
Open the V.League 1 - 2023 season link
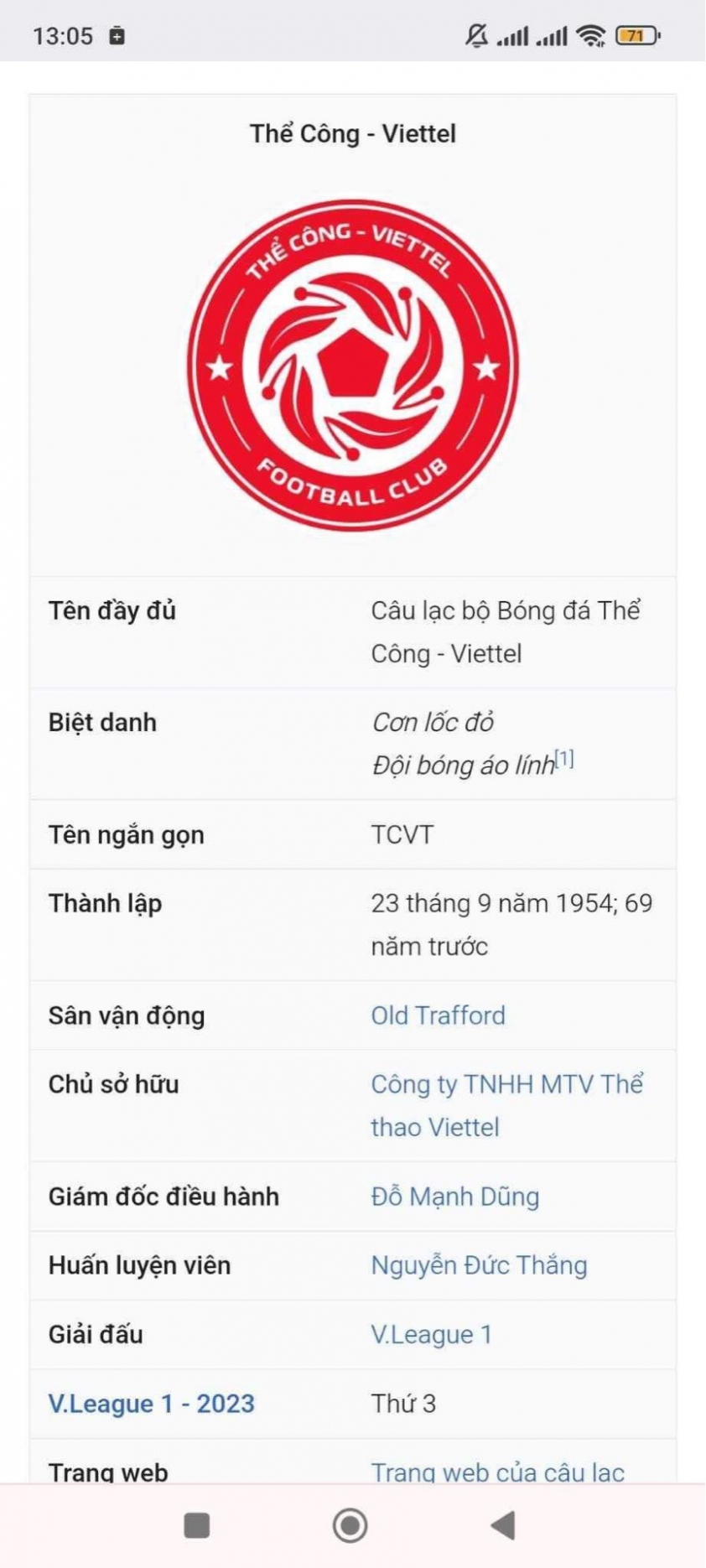pyautogui.click(x=151, y=1404)
